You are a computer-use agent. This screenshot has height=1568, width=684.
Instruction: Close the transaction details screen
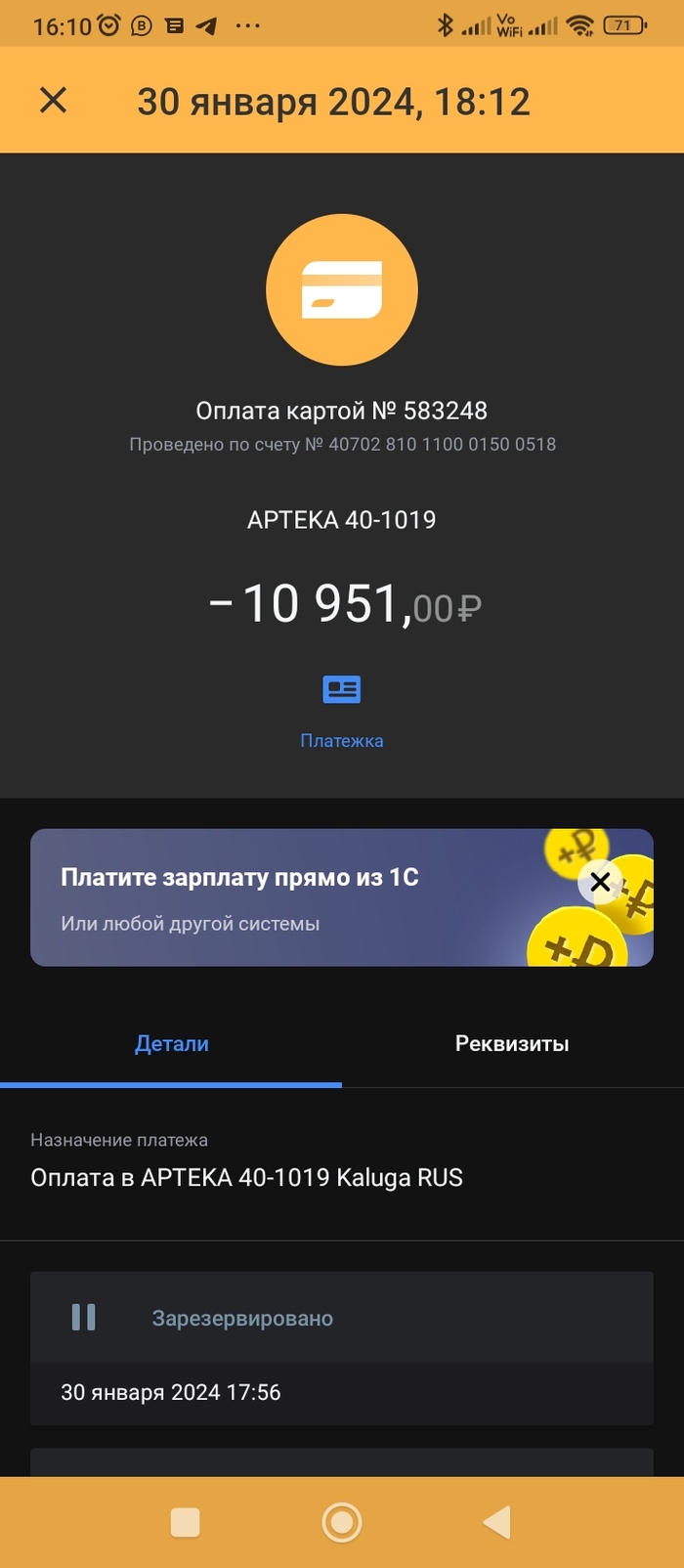click(x=53, y=100)
